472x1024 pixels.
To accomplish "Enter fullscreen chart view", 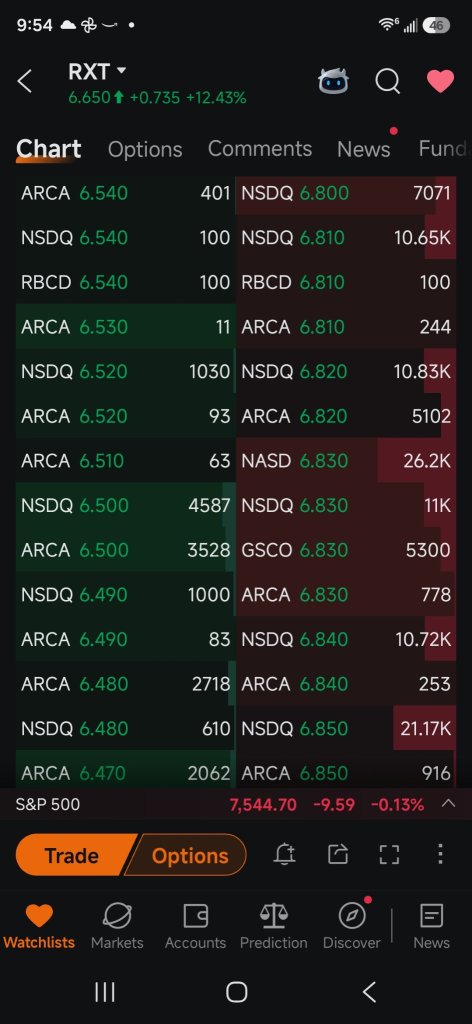I will coord(389,854).
